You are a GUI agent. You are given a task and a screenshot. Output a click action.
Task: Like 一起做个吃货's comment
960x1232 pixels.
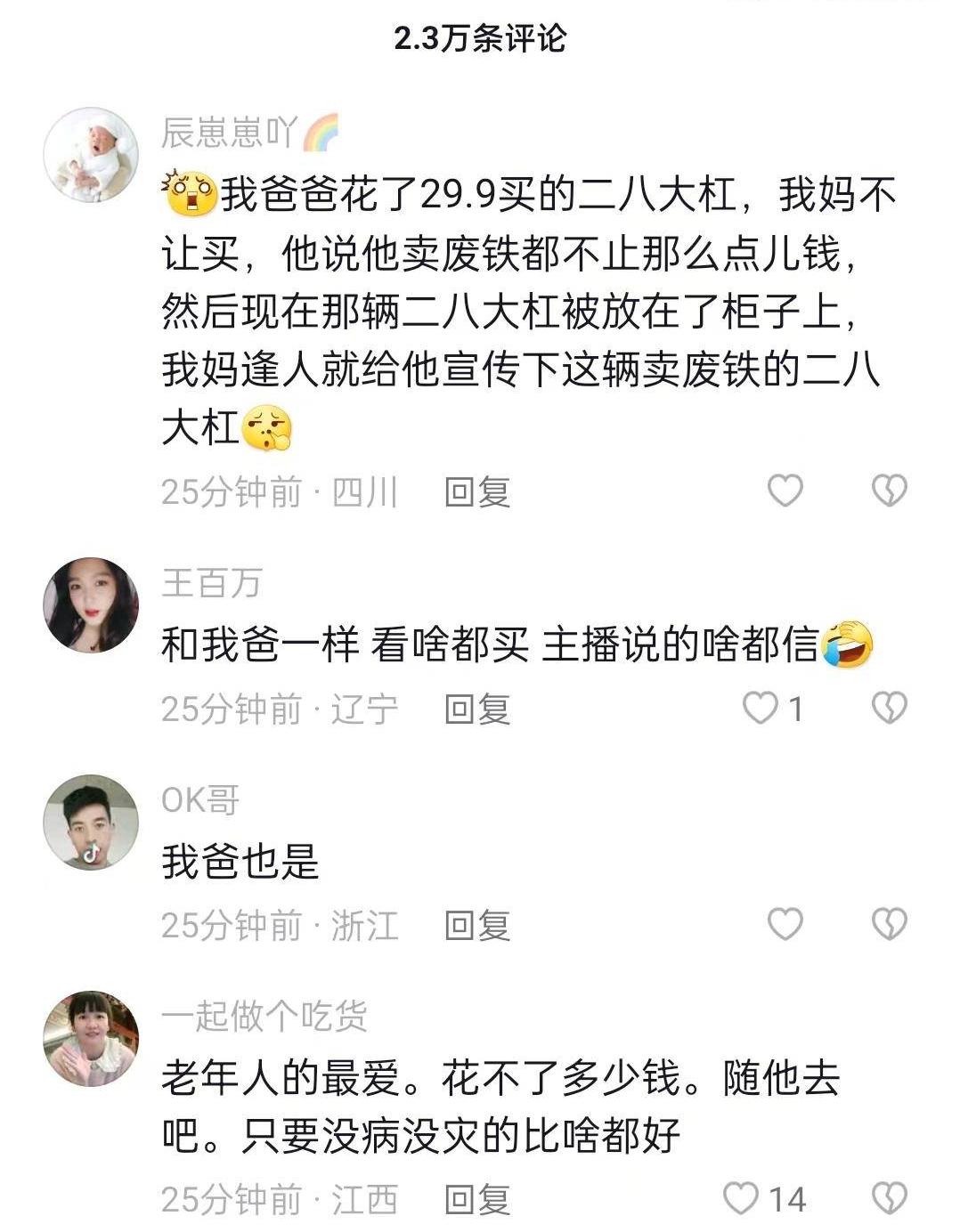[x=741, y=1198]
